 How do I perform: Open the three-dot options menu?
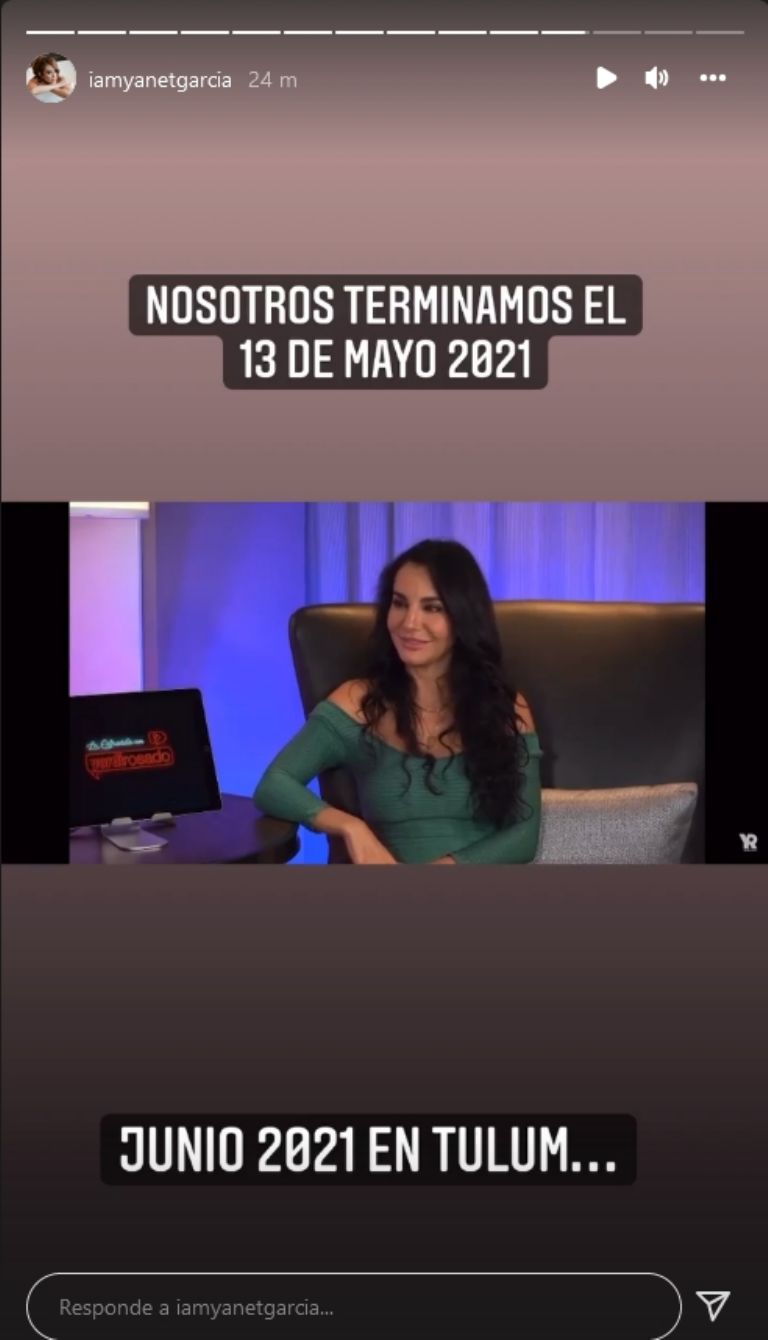coord(712,78)
